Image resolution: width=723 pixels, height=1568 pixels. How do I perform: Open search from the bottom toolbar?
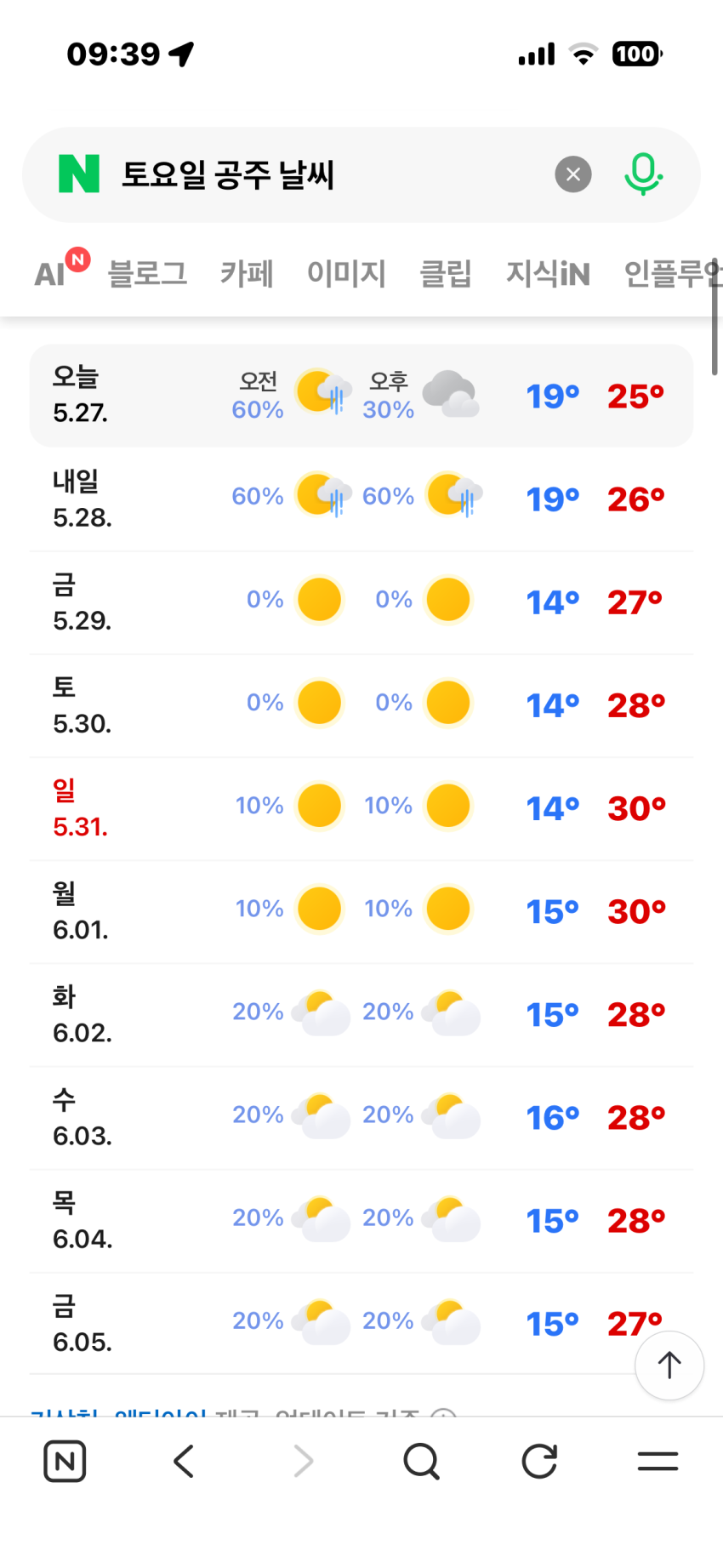(x=421, y=1462)
